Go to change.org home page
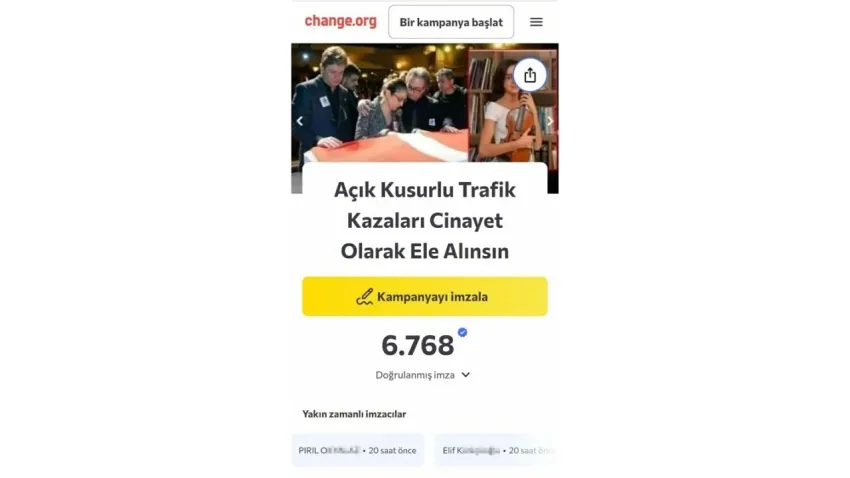This screenshot has width=850, height=478. click(x=340, y=21)
